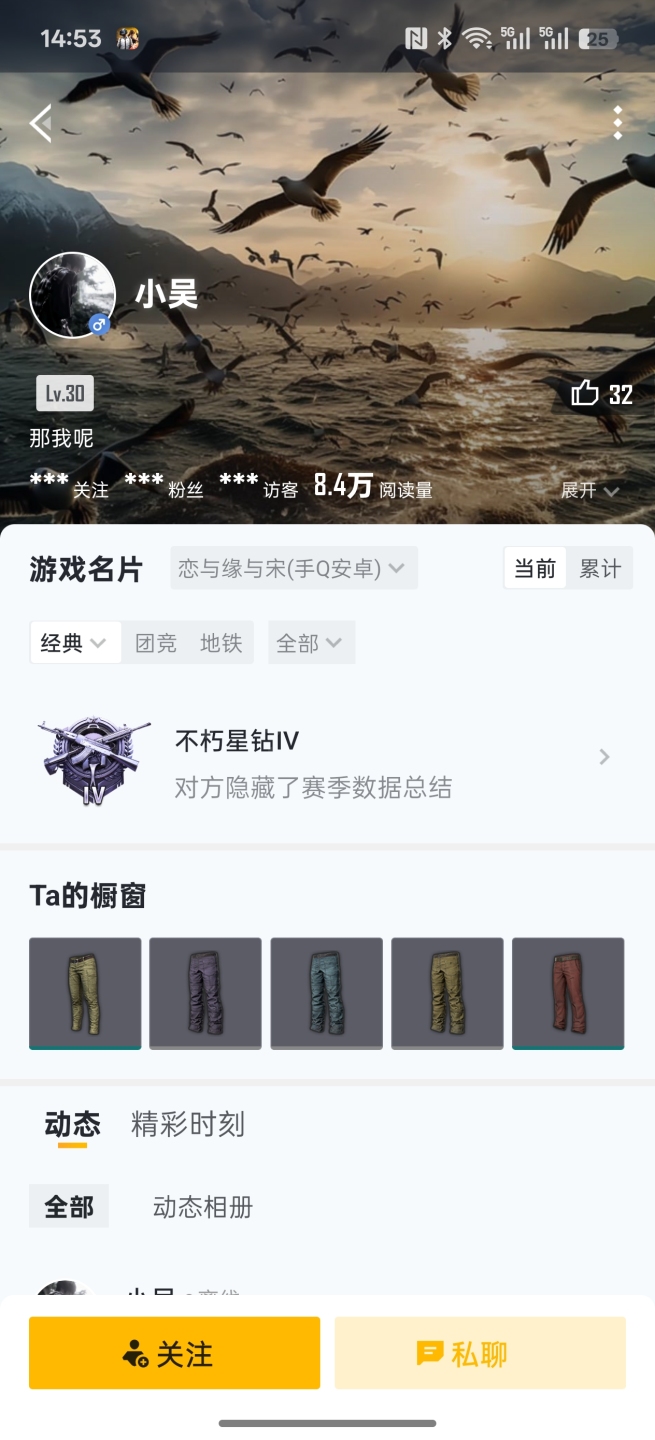Open the three-dot overflow menu
The image size is (655, 1440).
click(617, 123)
